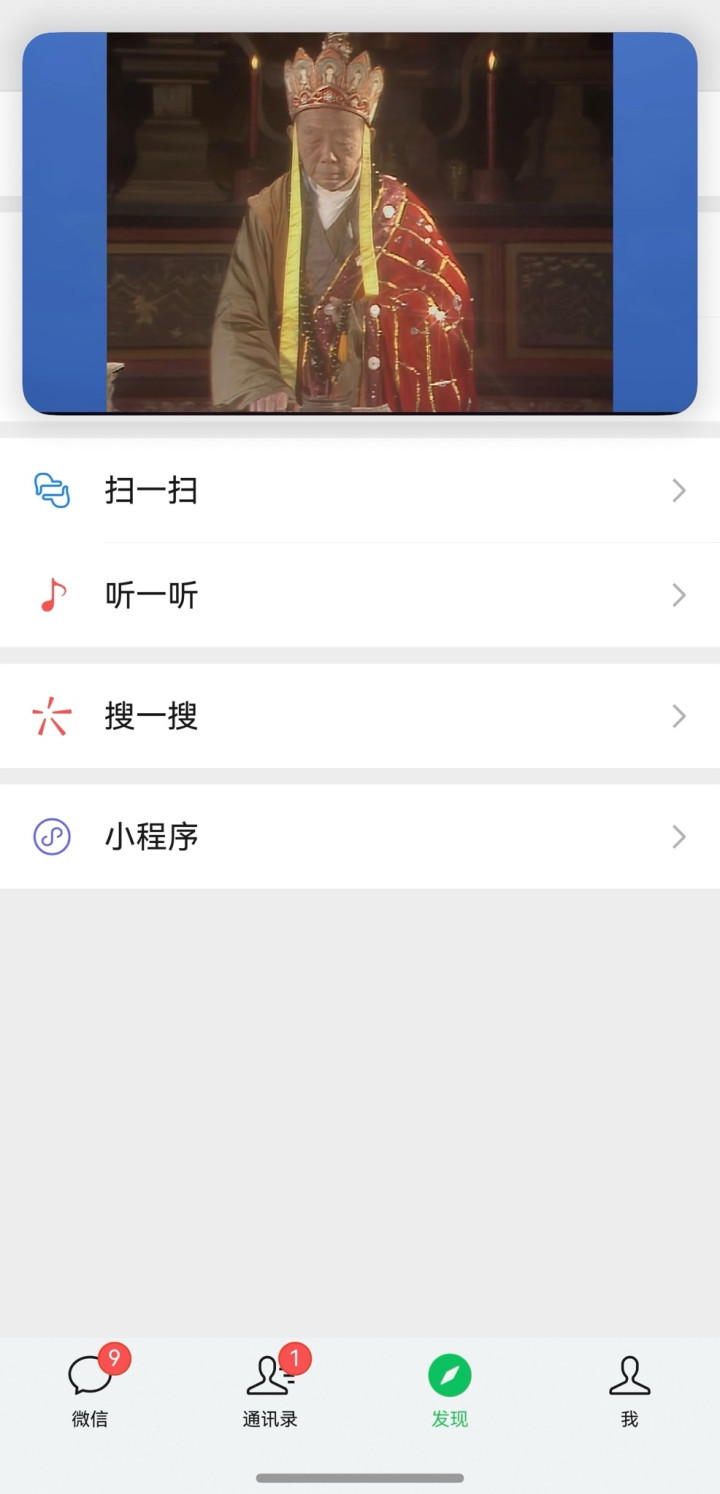Open the 小程序 mini programs row
This screenshot has height=1494, width=720.
tap(360, 836)
